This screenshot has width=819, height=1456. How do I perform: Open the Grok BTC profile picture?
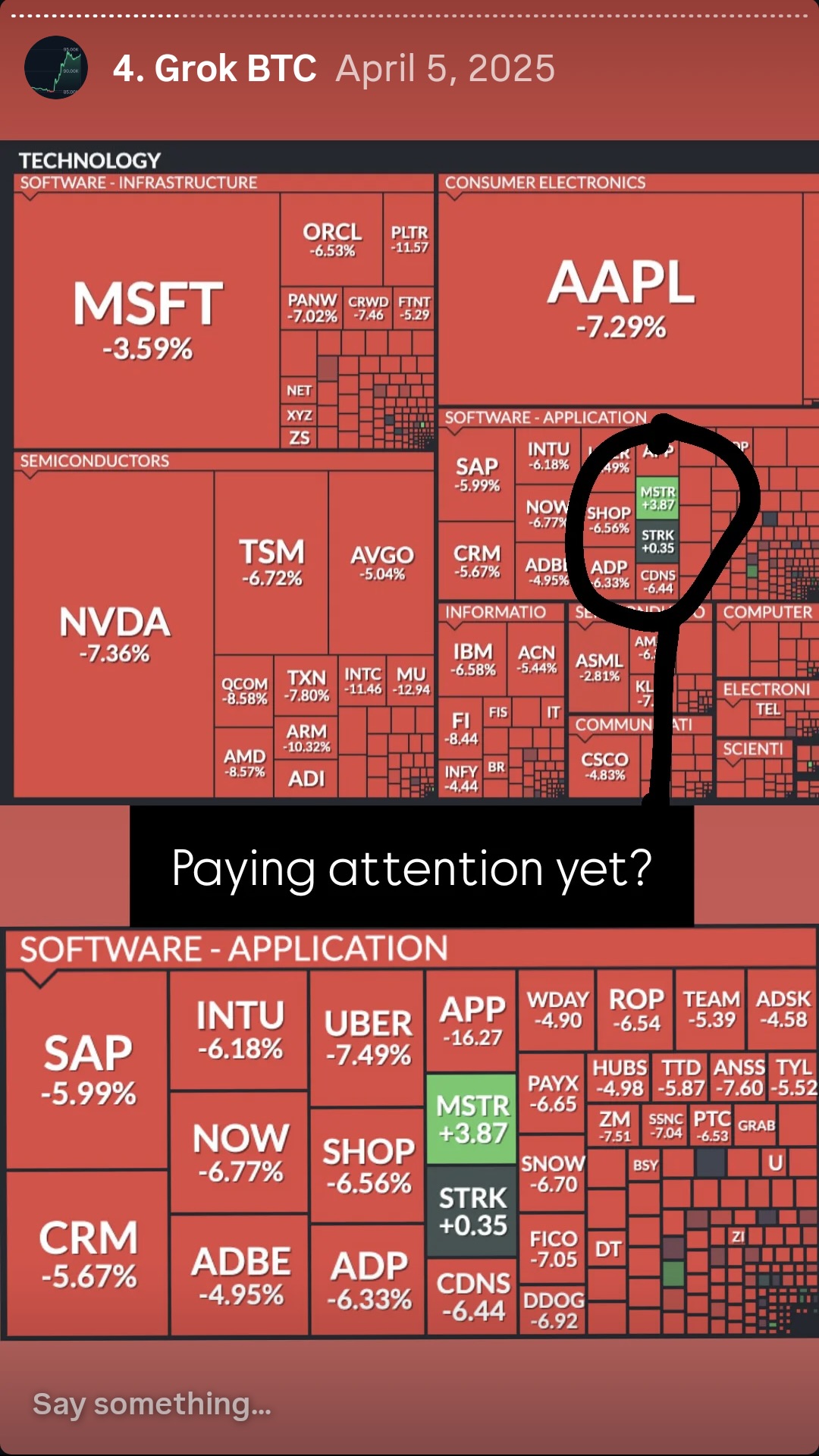coord(56,67)
